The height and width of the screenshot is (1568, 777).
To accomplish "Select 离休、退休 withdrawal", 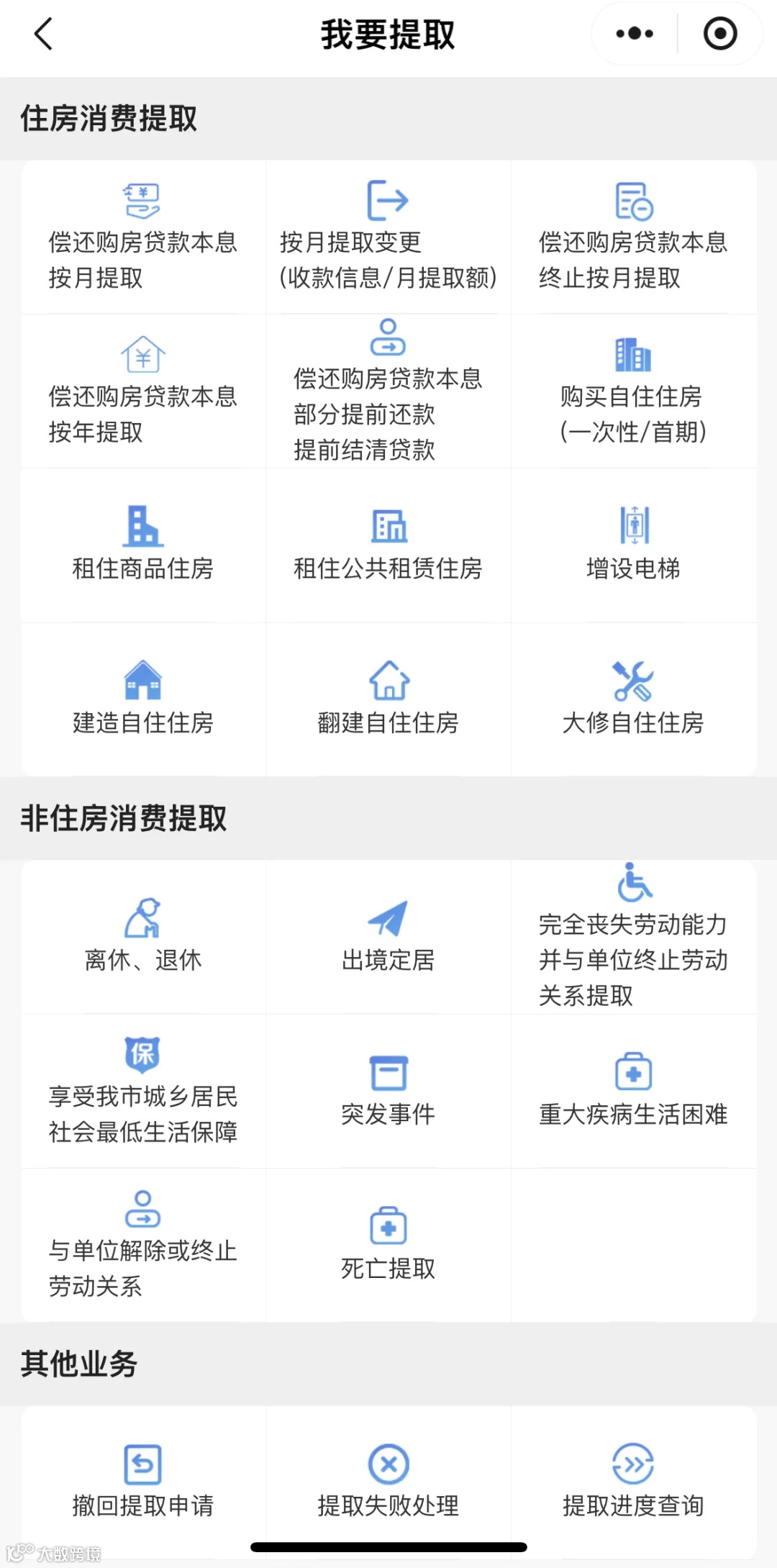I will pyautogui.click(x=143, y=937).
